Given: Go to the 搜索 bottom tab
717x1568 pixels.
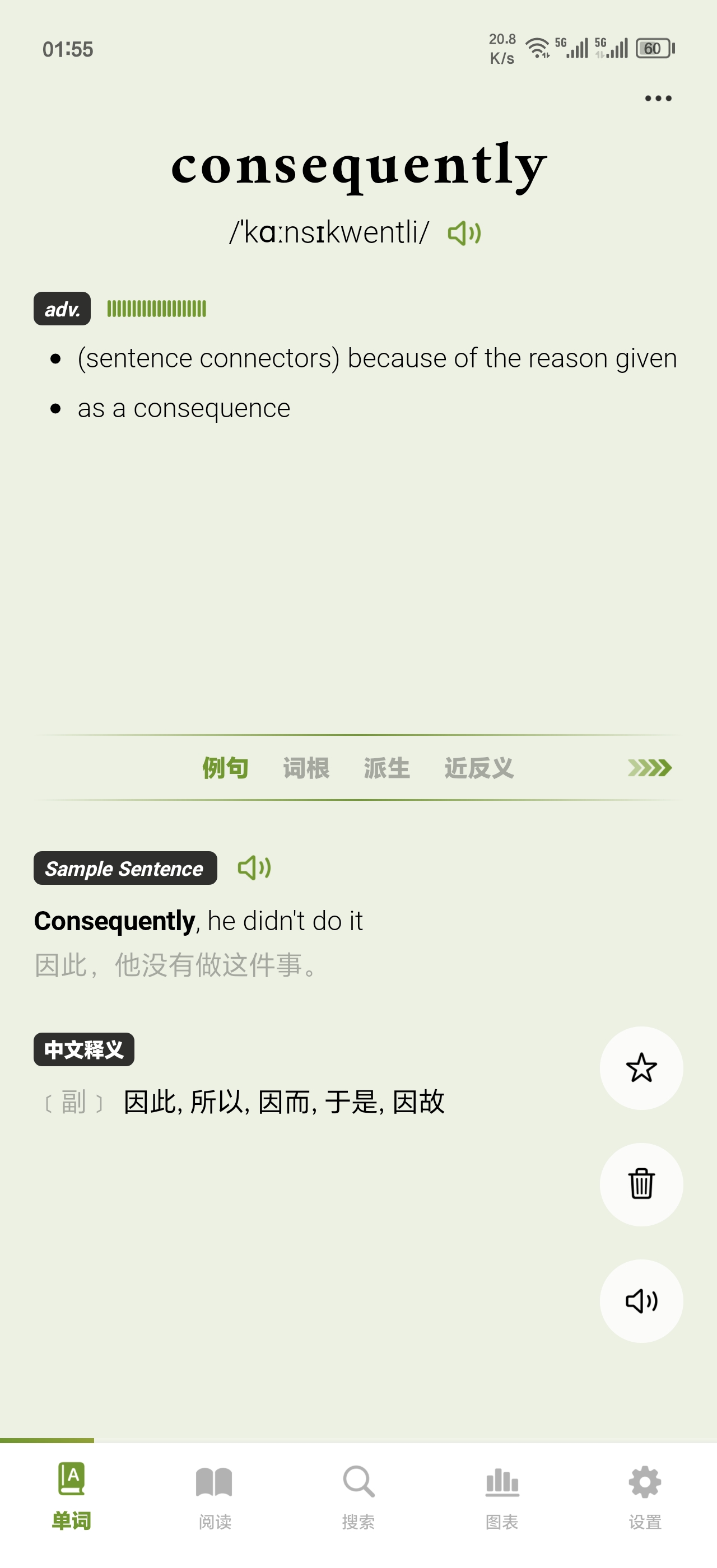Looking at the screenshot, I should click(x=358, y=1495).
